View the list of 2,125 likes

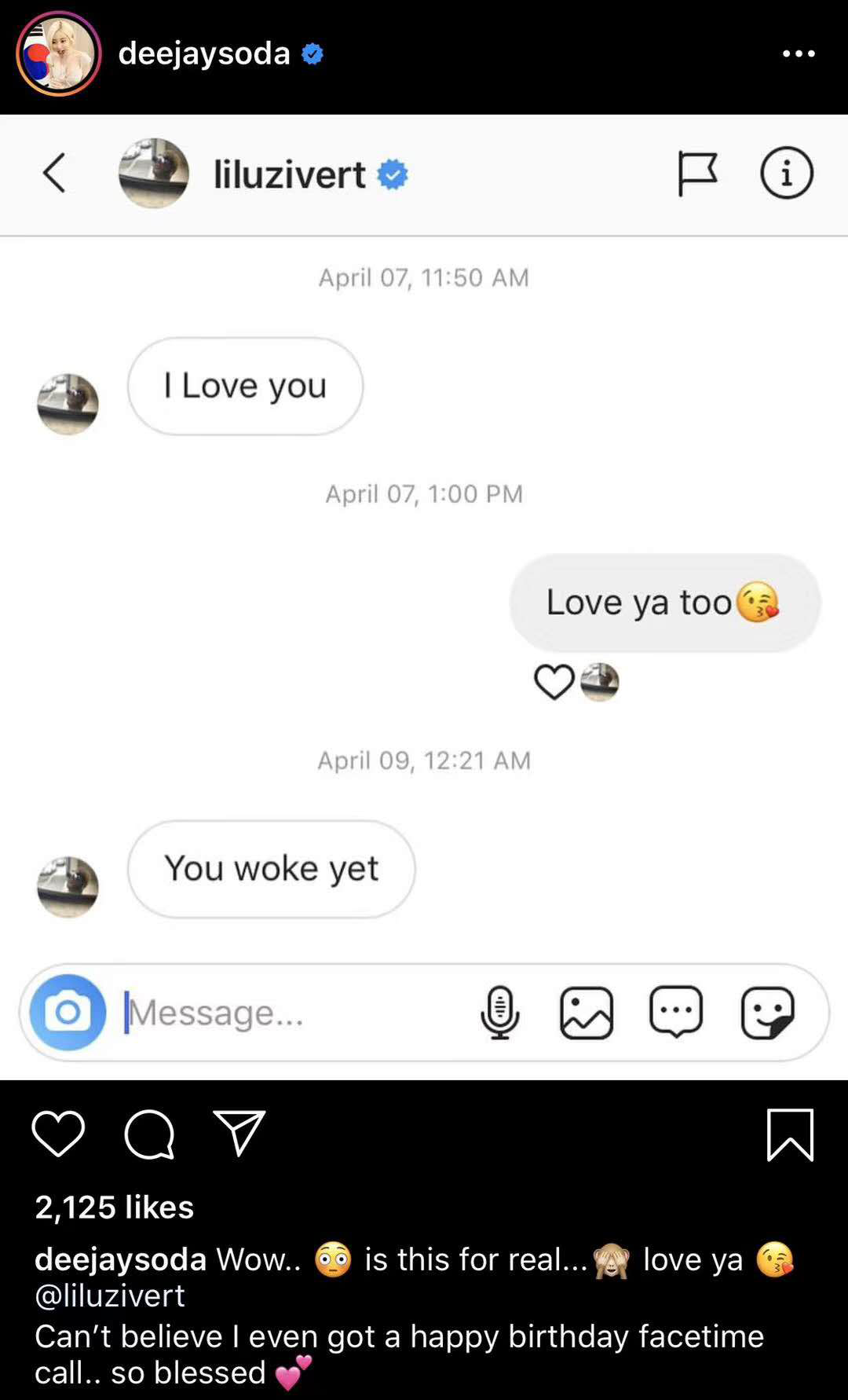[115, 1207]
